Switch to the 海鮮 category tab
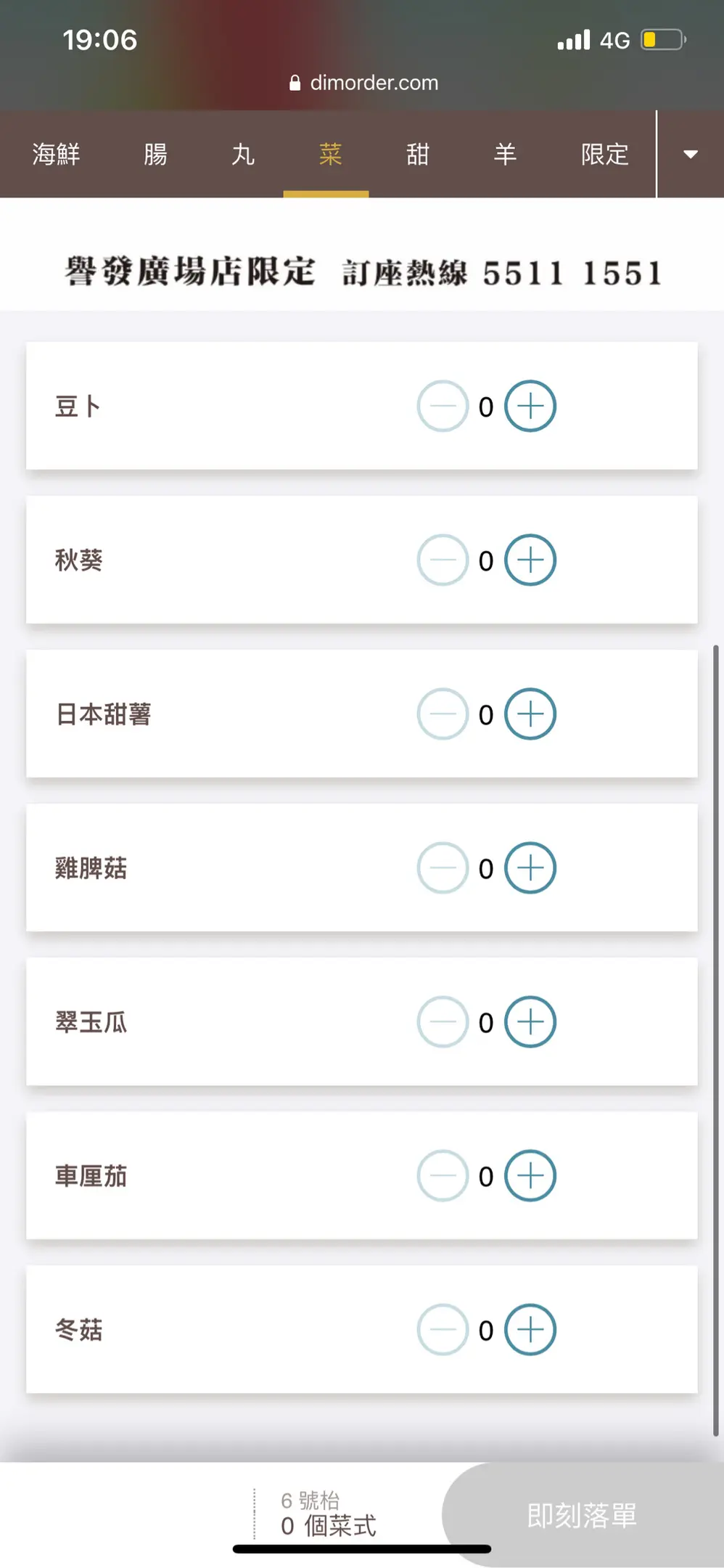 tap(56, 154)
